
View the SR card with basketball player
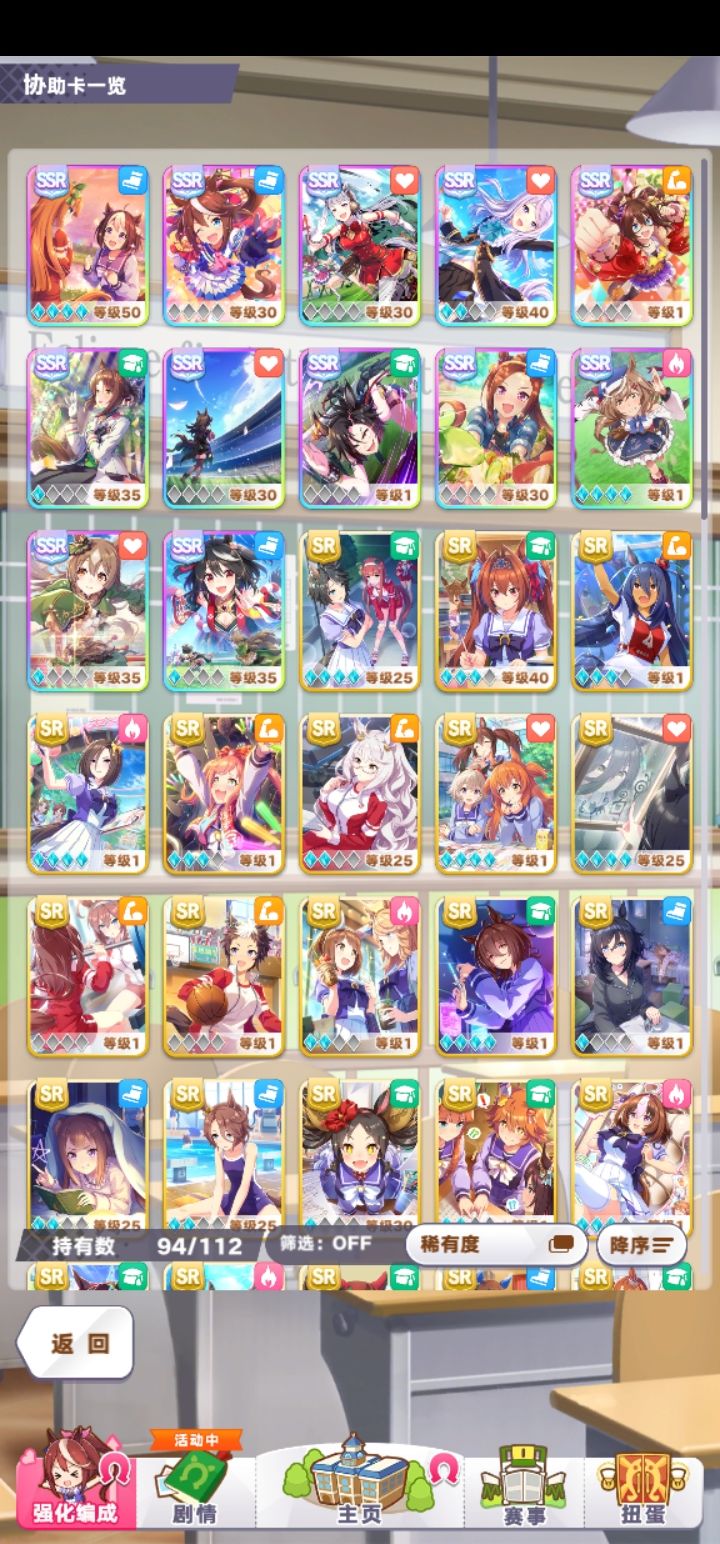point(224,976)
